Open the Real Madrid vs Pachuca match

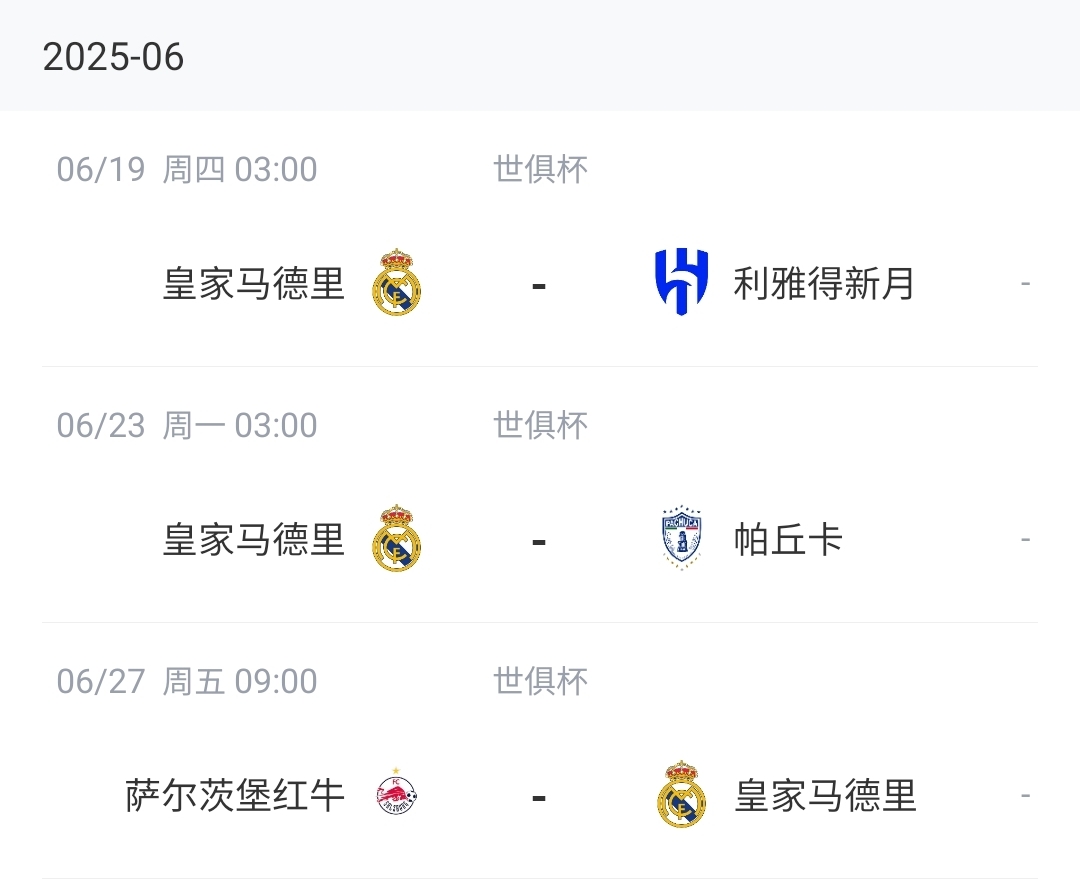click(539, 540)
